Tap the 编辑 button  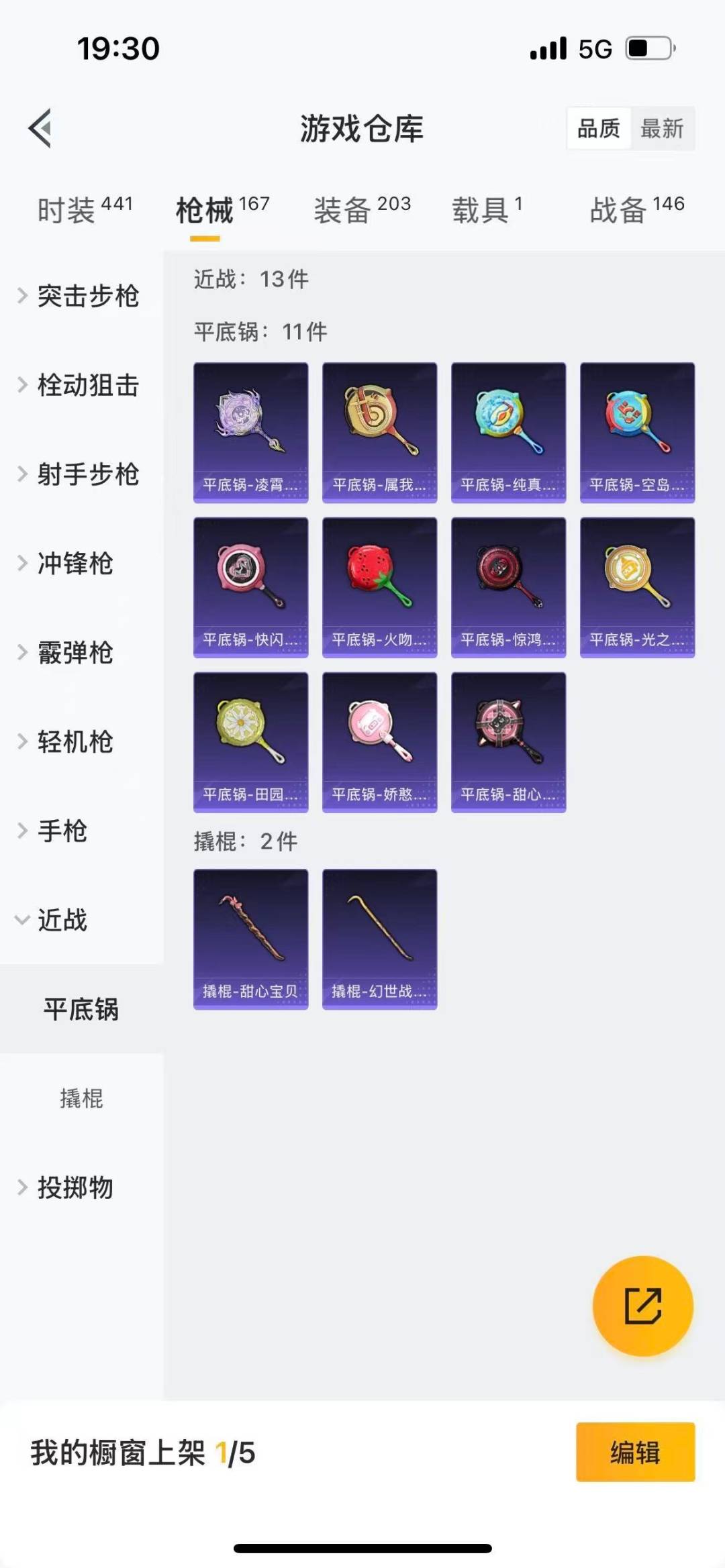click(x=635, y=1452)
